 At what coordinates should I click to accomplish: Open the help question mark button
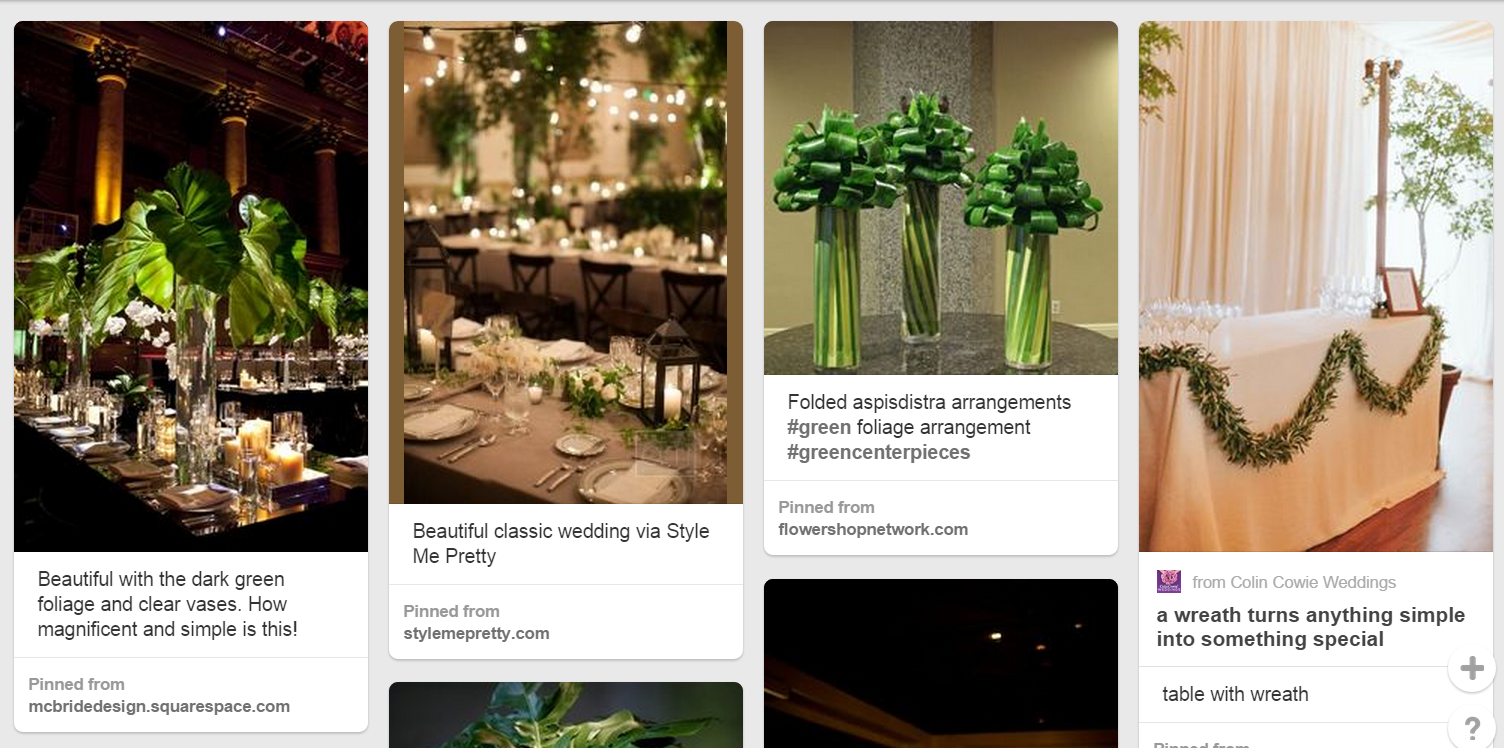click(1471, 728)
